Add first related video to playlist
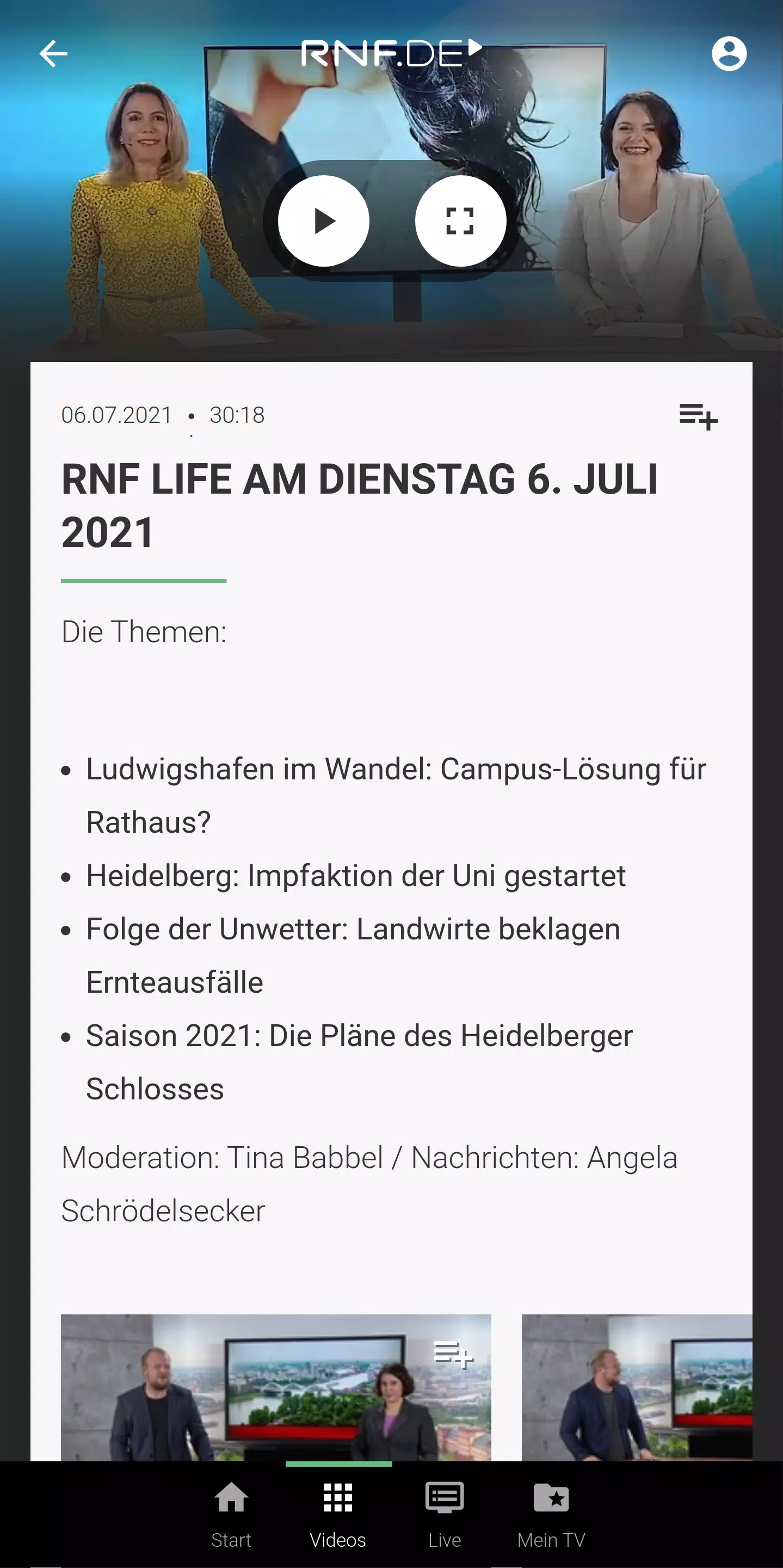The image size is (783, 1568). pos(453,1354)
